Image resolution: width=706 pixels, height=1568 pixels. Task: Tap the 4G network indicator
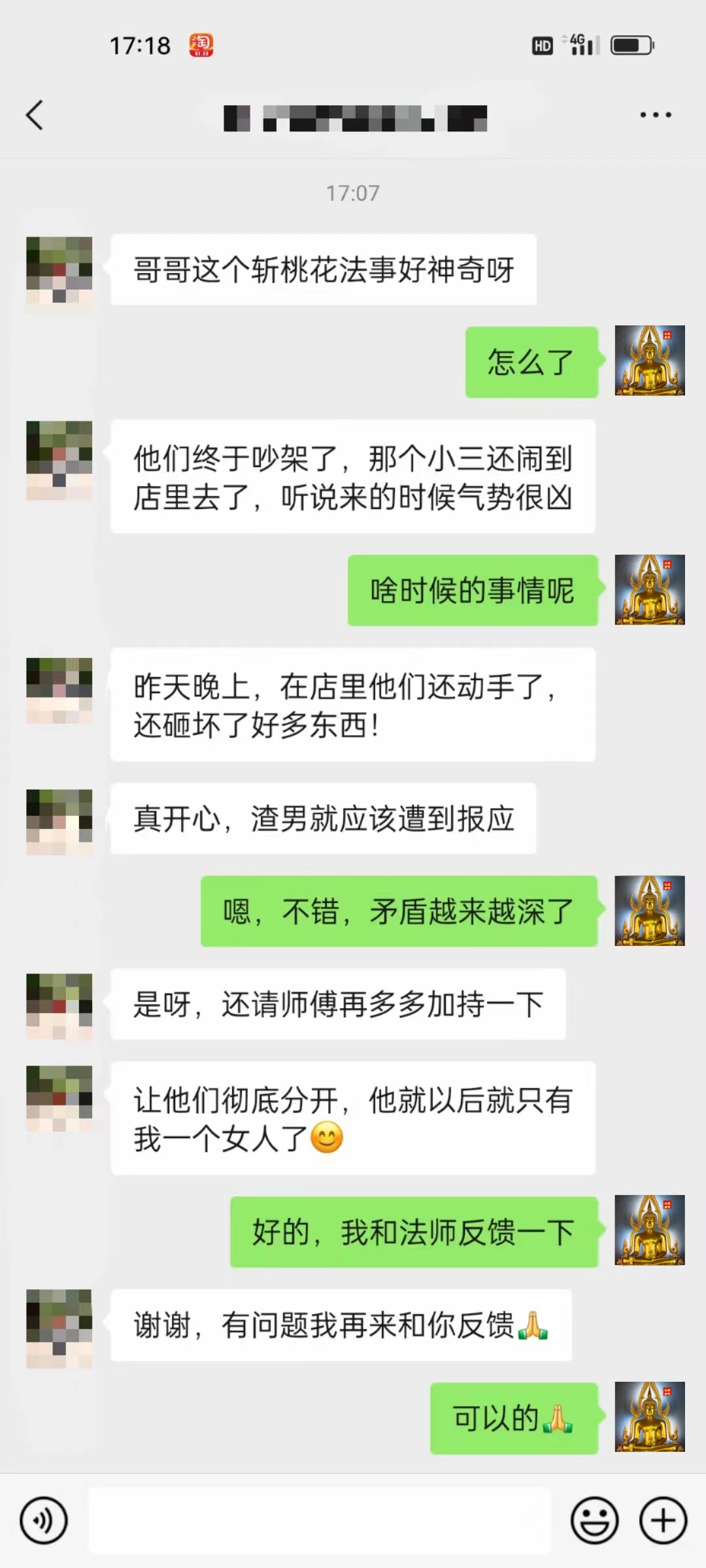580,44
